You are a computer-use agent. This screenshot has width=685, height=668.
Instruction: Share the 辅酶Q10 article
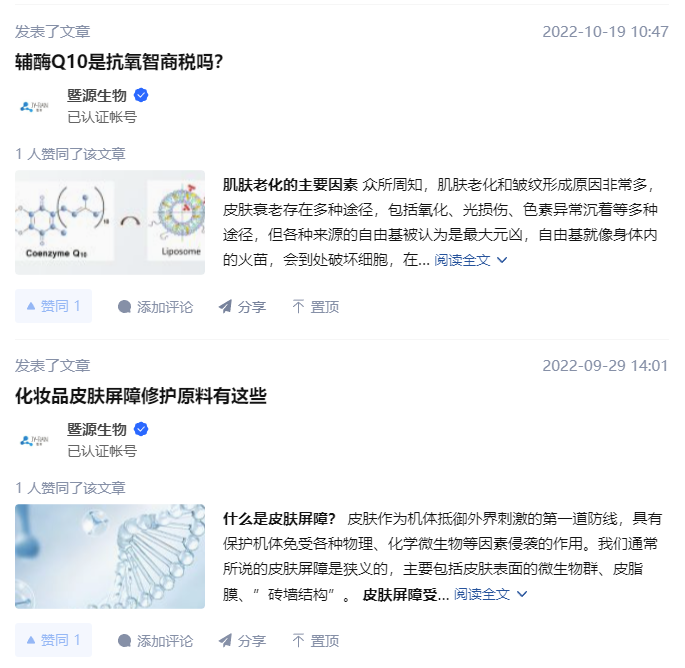pyautogui.click(x=242, y=307)
